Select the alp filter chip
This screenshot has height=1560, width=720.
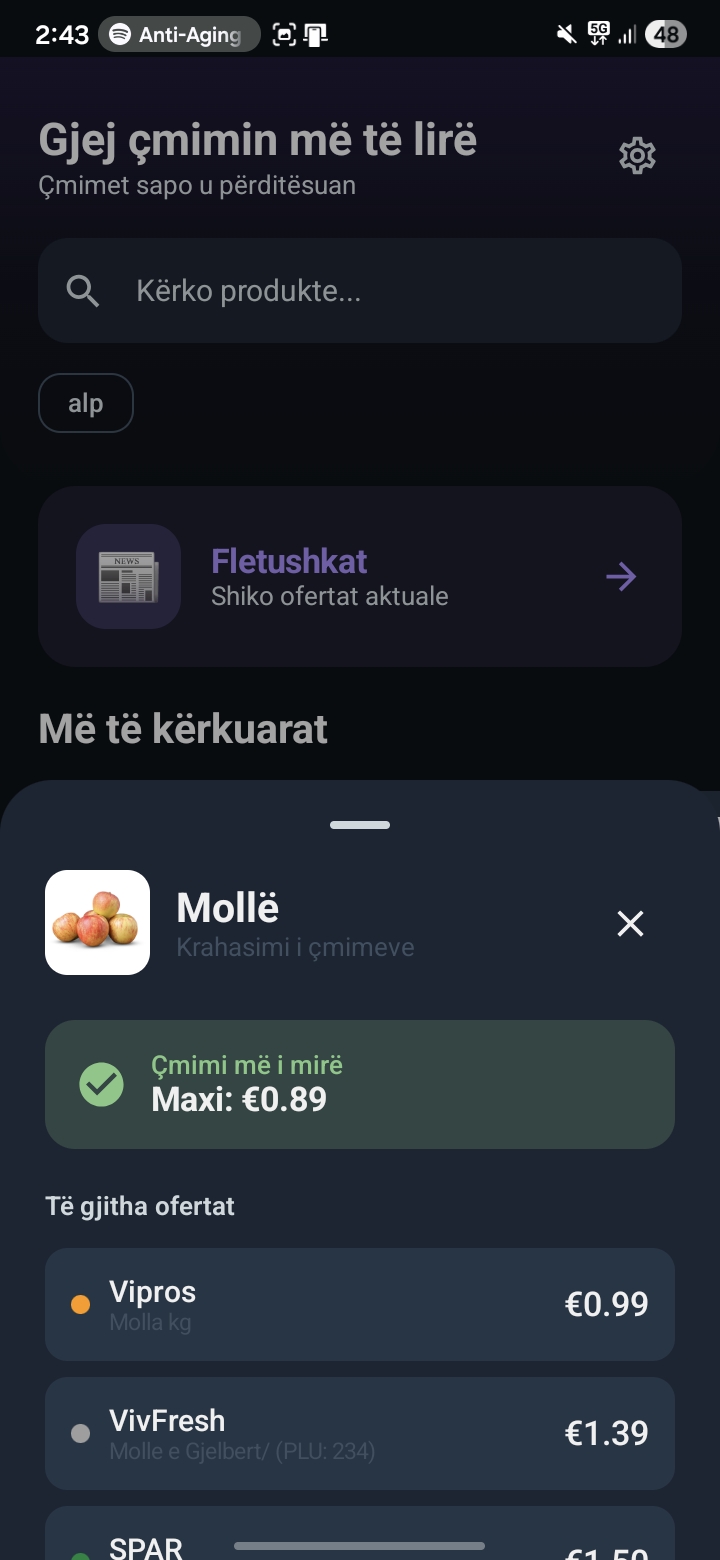click(85, 402)
